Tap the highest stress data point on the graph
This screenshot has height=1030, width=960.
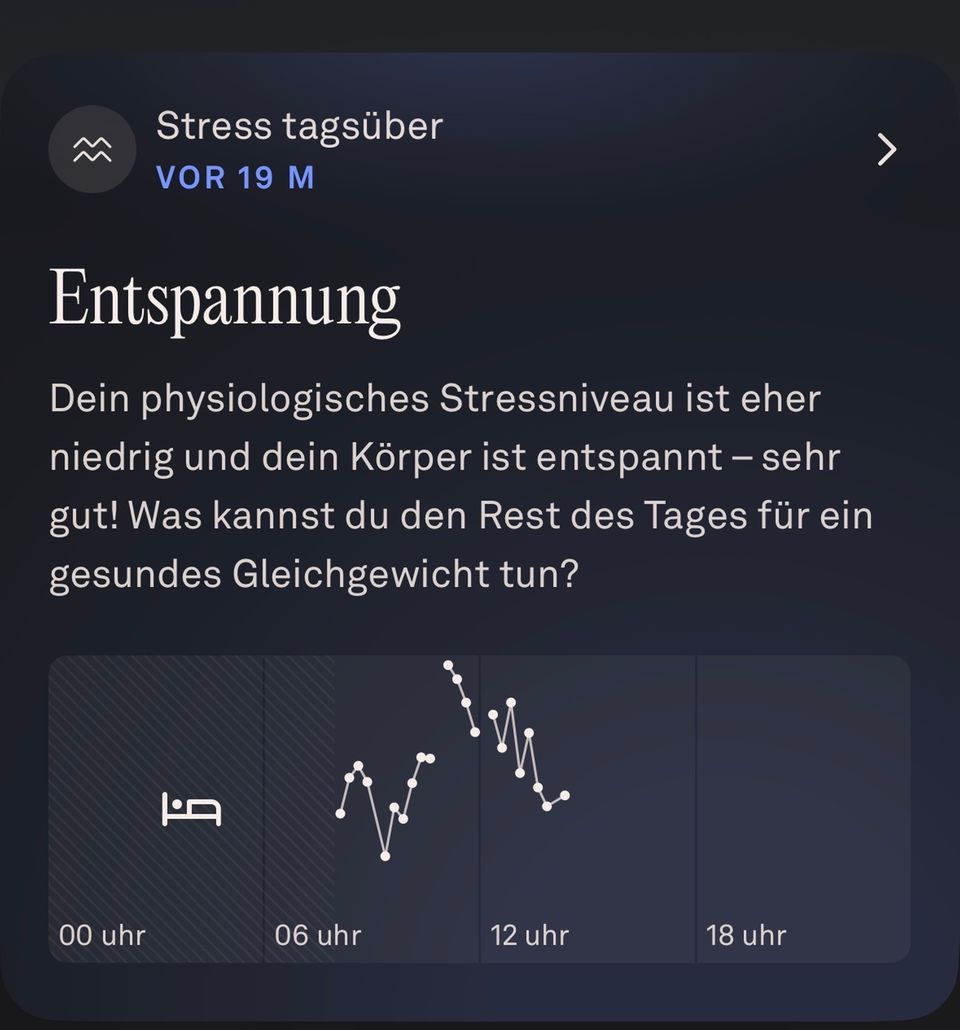pos(447,665)
